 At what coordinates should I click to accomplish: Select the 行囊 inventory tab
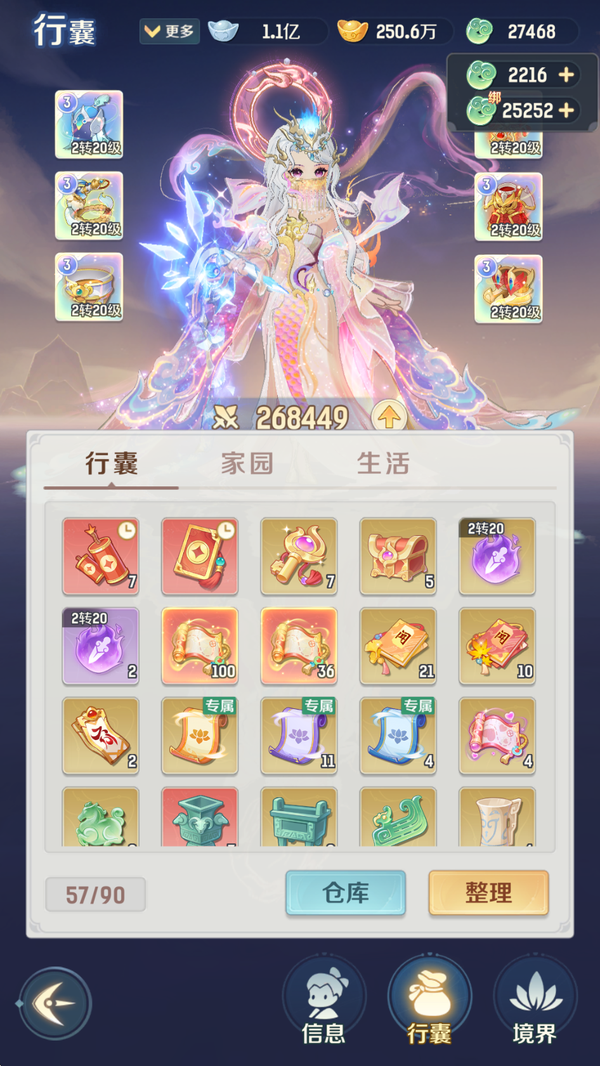click(x=111, y=464)
